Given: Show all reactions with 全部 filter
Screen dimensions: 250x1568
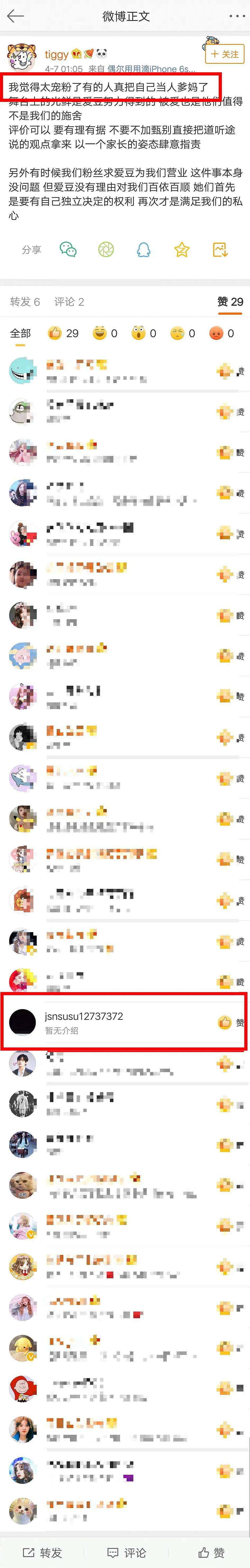Looking at the screenshot, I should point(20,333).
